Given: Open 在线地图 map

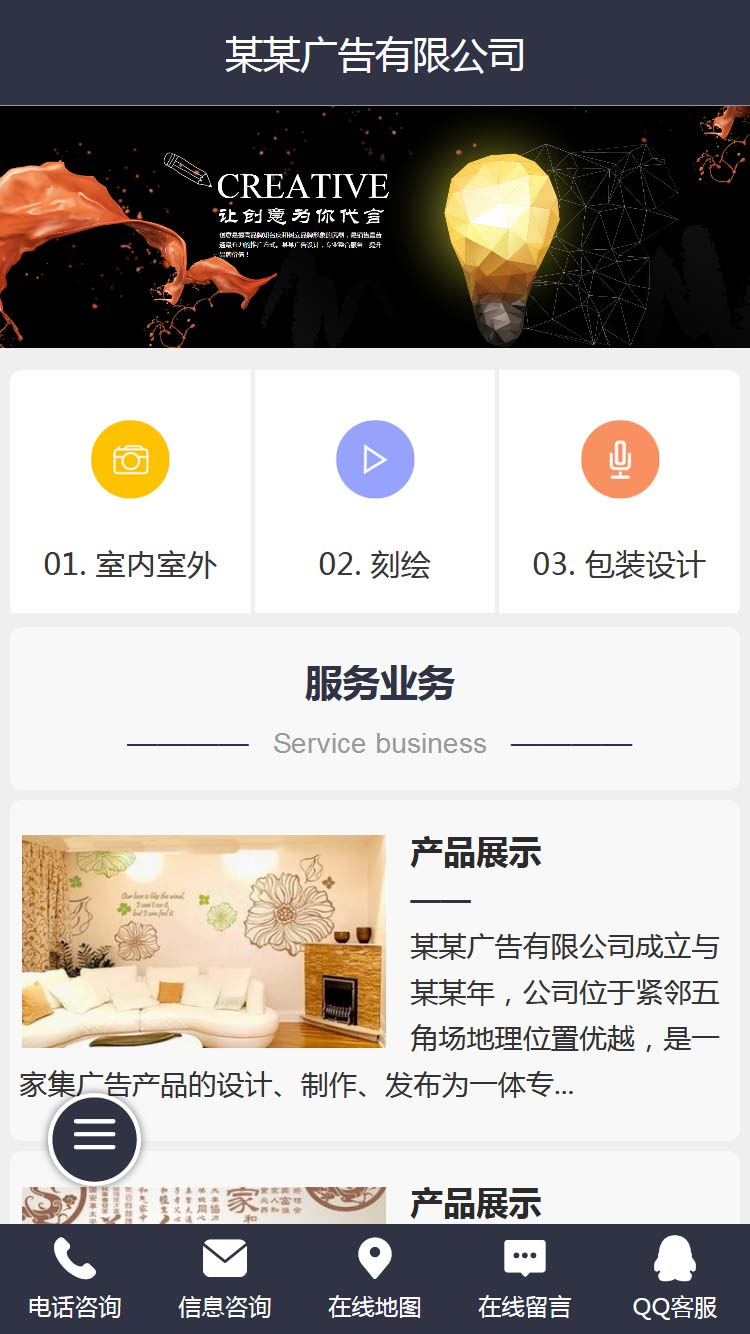Looking at the screenshot, I should (x=375, y=1280).
